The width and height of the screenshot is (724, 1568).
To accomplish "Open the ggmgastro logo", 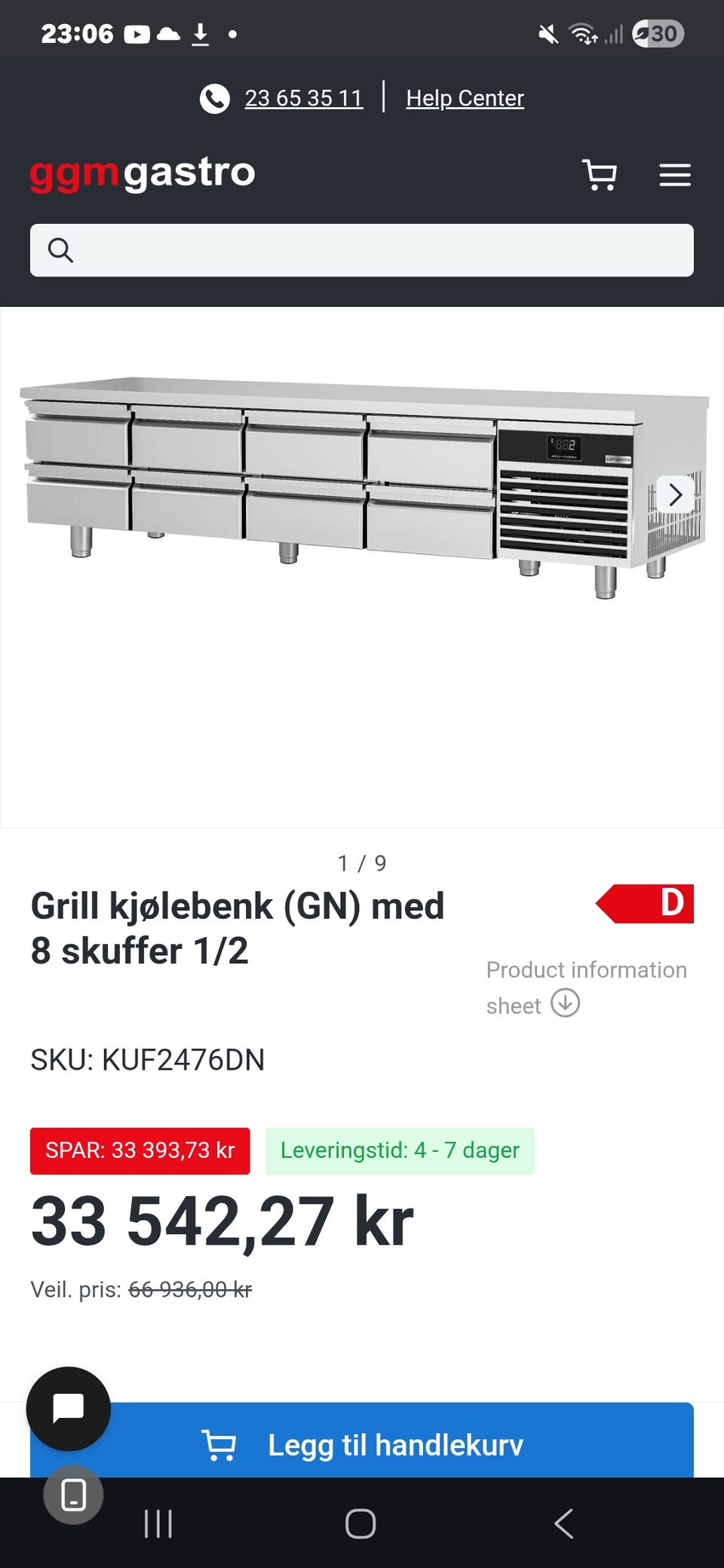I will pyautogui.click(x=142, y=173).
